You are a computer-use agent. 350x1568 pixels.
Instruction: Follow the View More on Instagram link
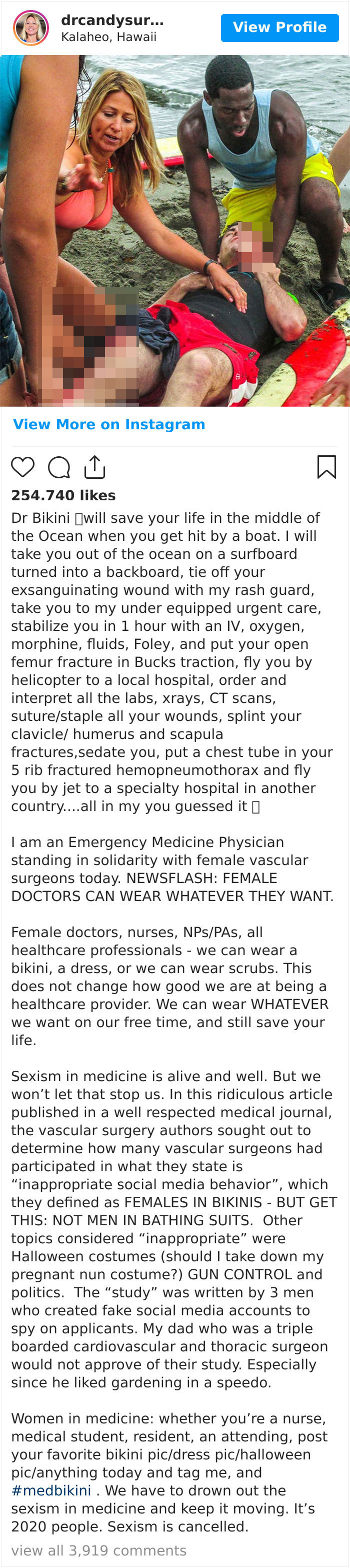109,424
